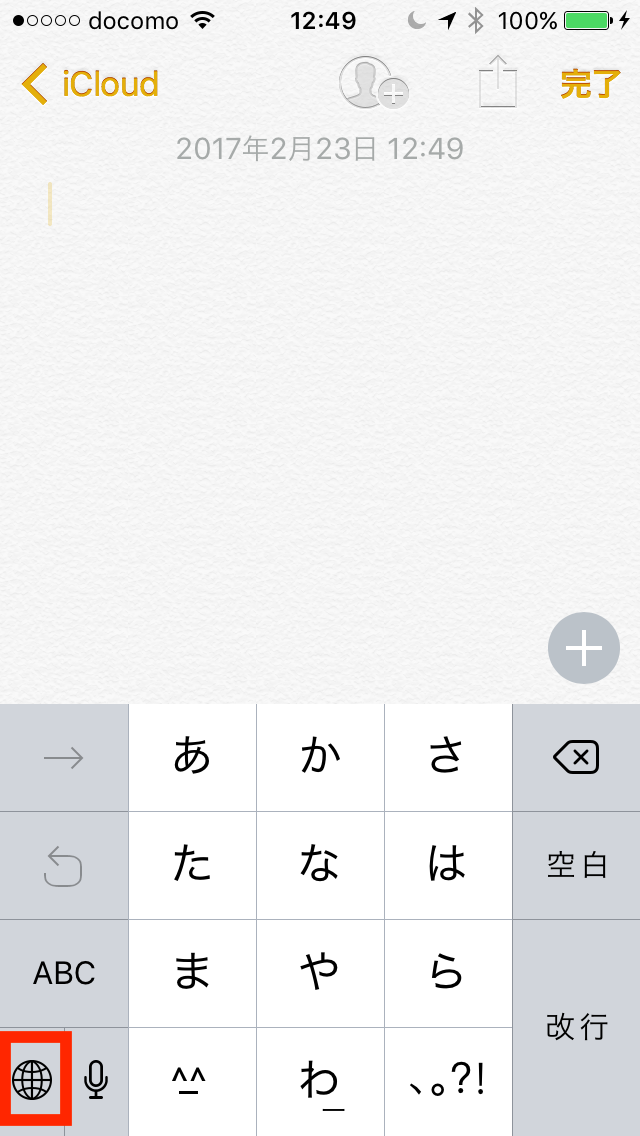Switch keyboards with the globe key

click(x=33, y=1080)
